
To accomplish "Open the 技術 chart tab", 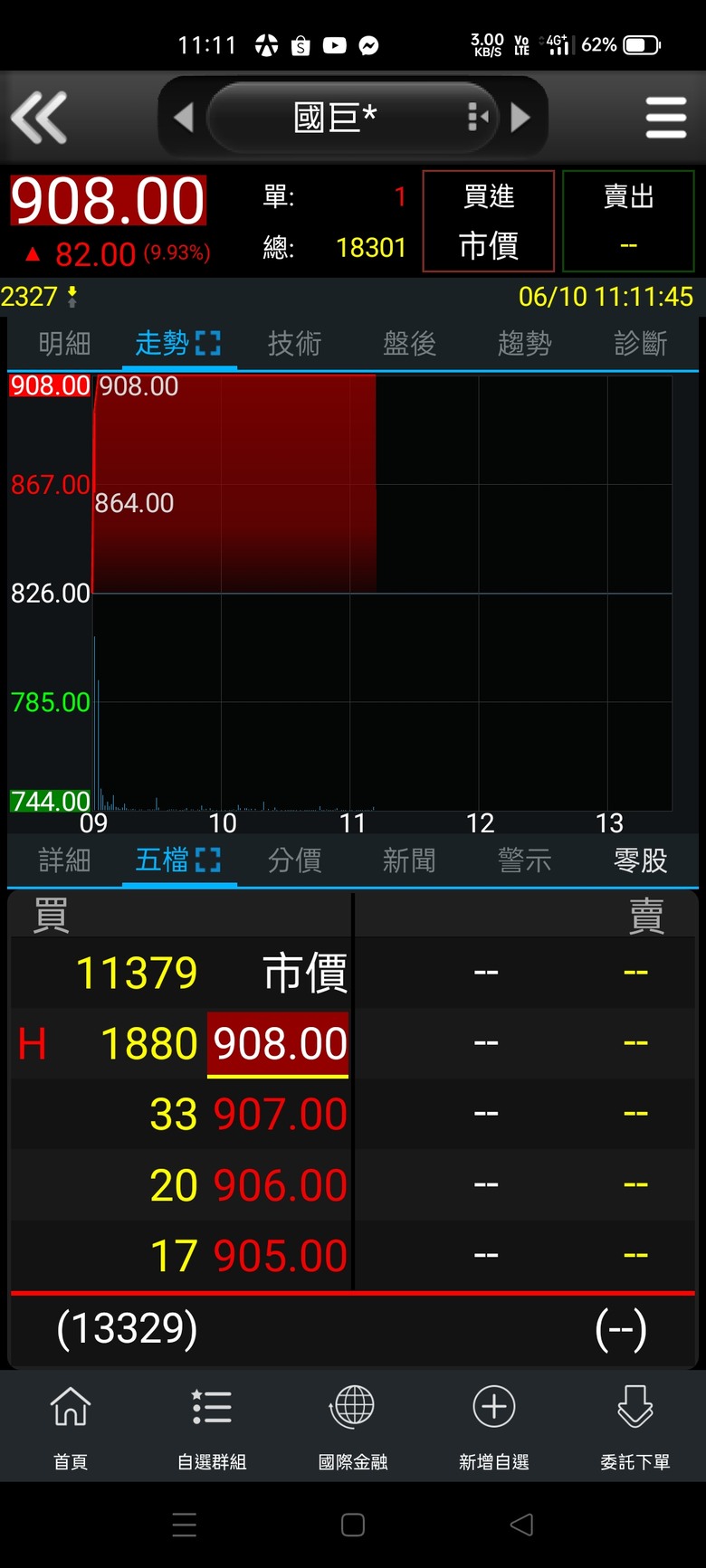I will coord(294,344).
